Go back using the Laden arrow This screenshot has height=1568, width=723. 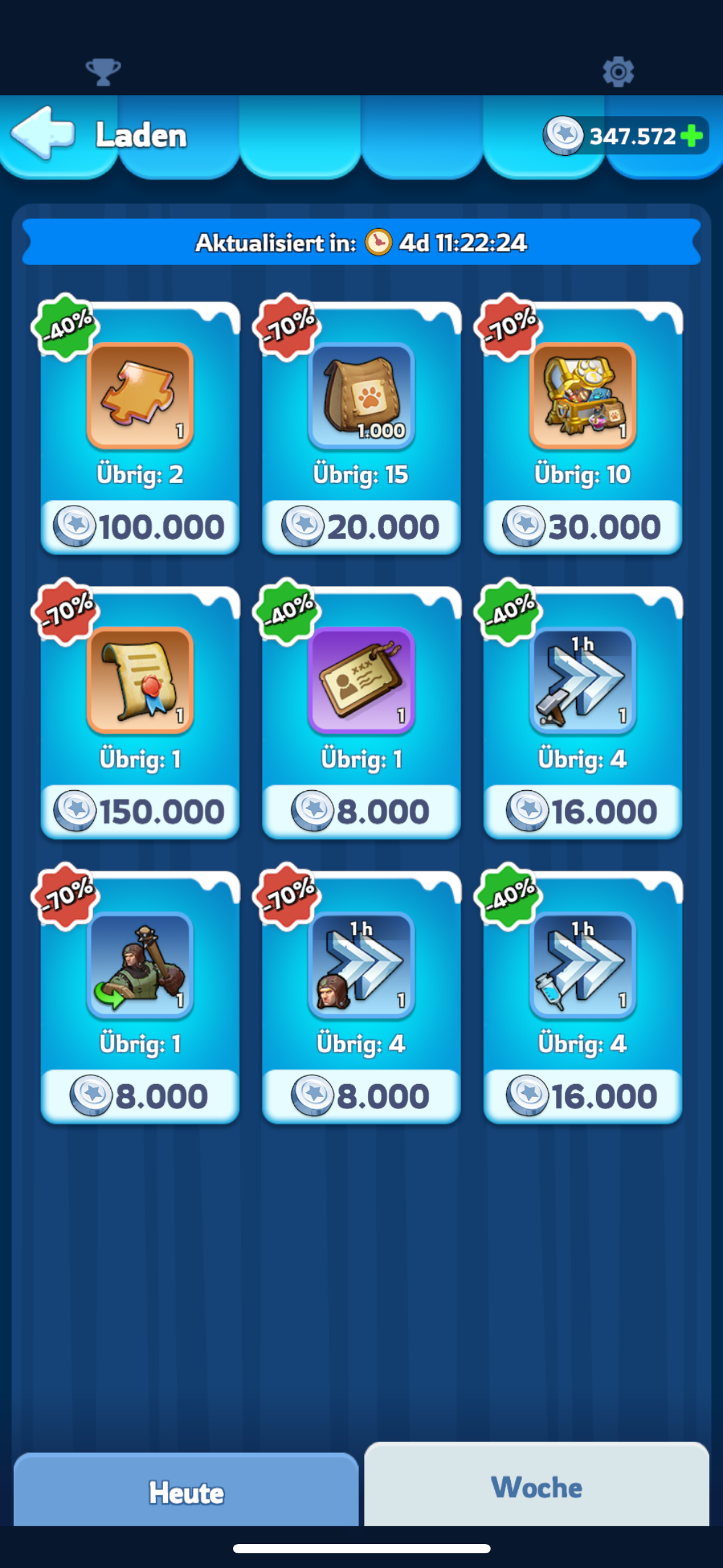point(43,133)
